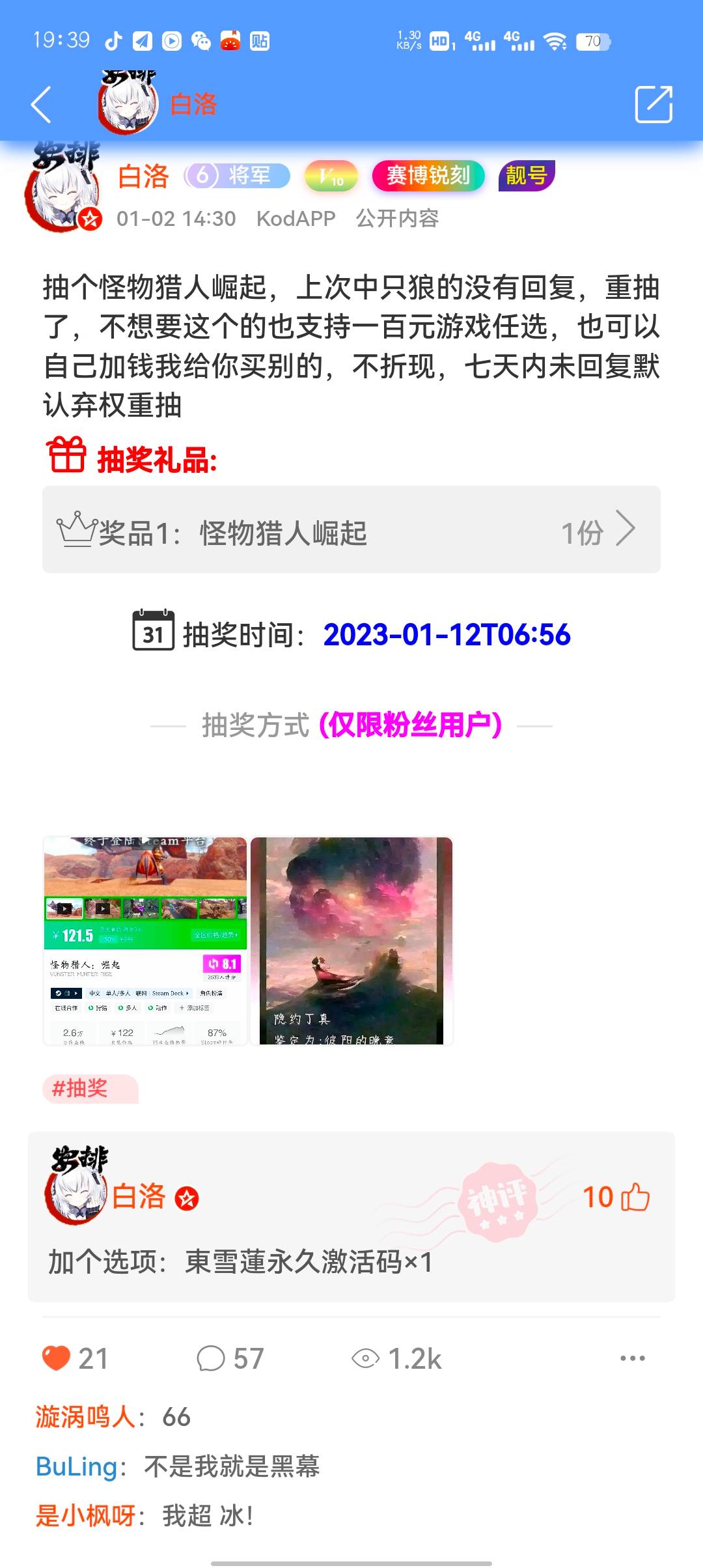Like 白洛's featured comment
The width and height of the screenshot is (703, 1568).
pos(635,1197)
